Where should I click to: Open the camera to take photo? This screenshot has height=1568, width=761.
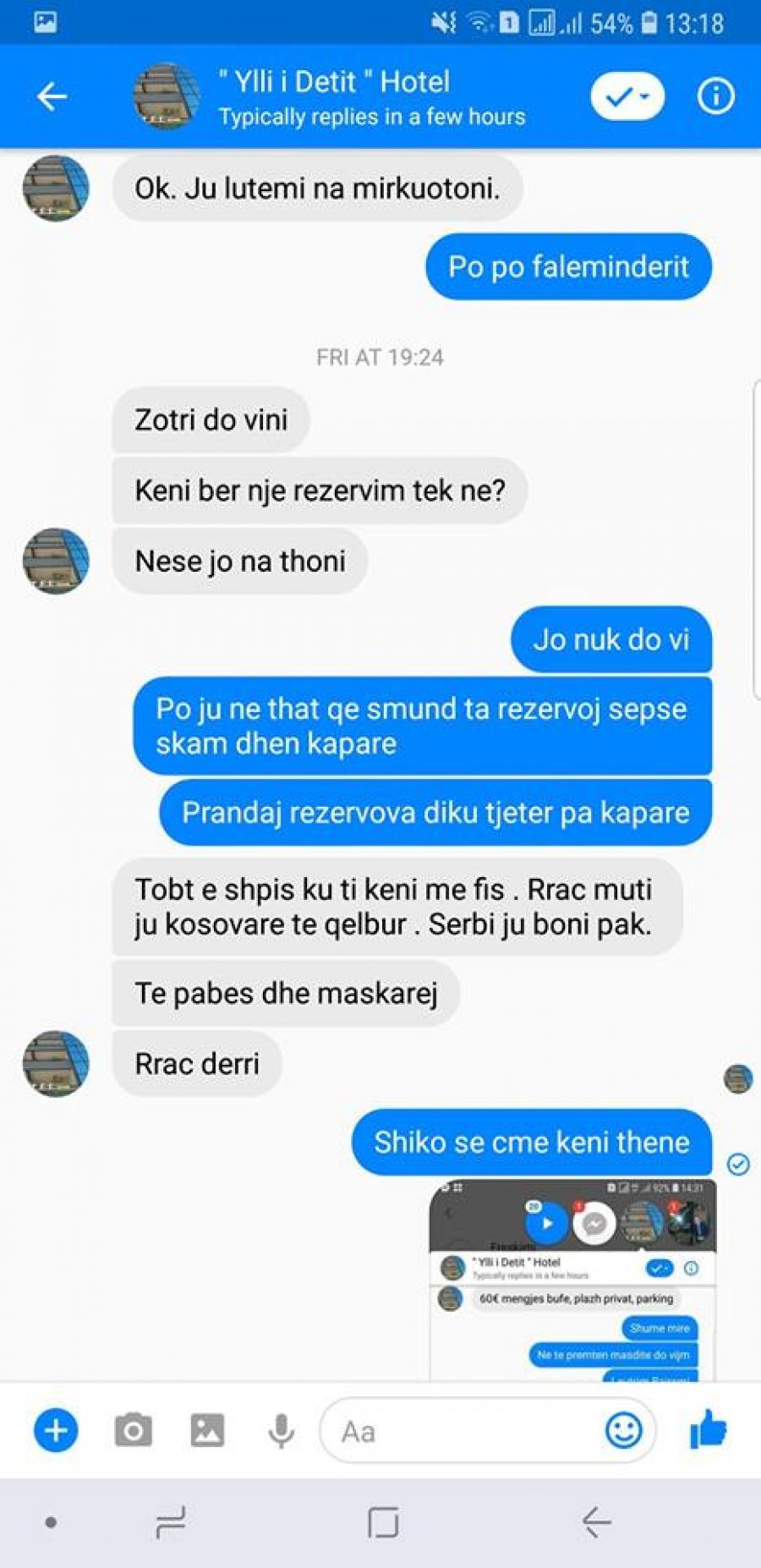[133, 1431]
